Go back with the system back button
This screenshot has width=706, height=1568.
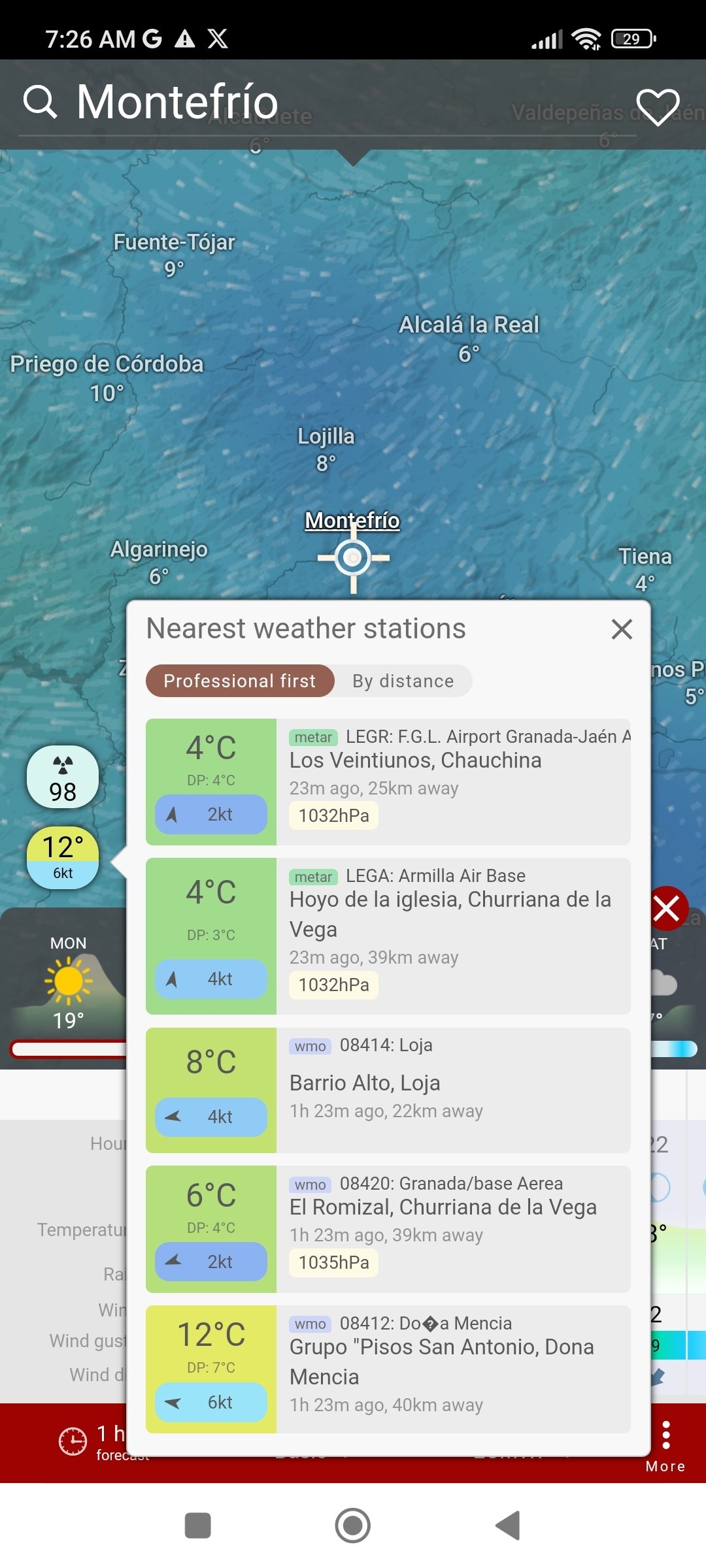pos(508,1526)
